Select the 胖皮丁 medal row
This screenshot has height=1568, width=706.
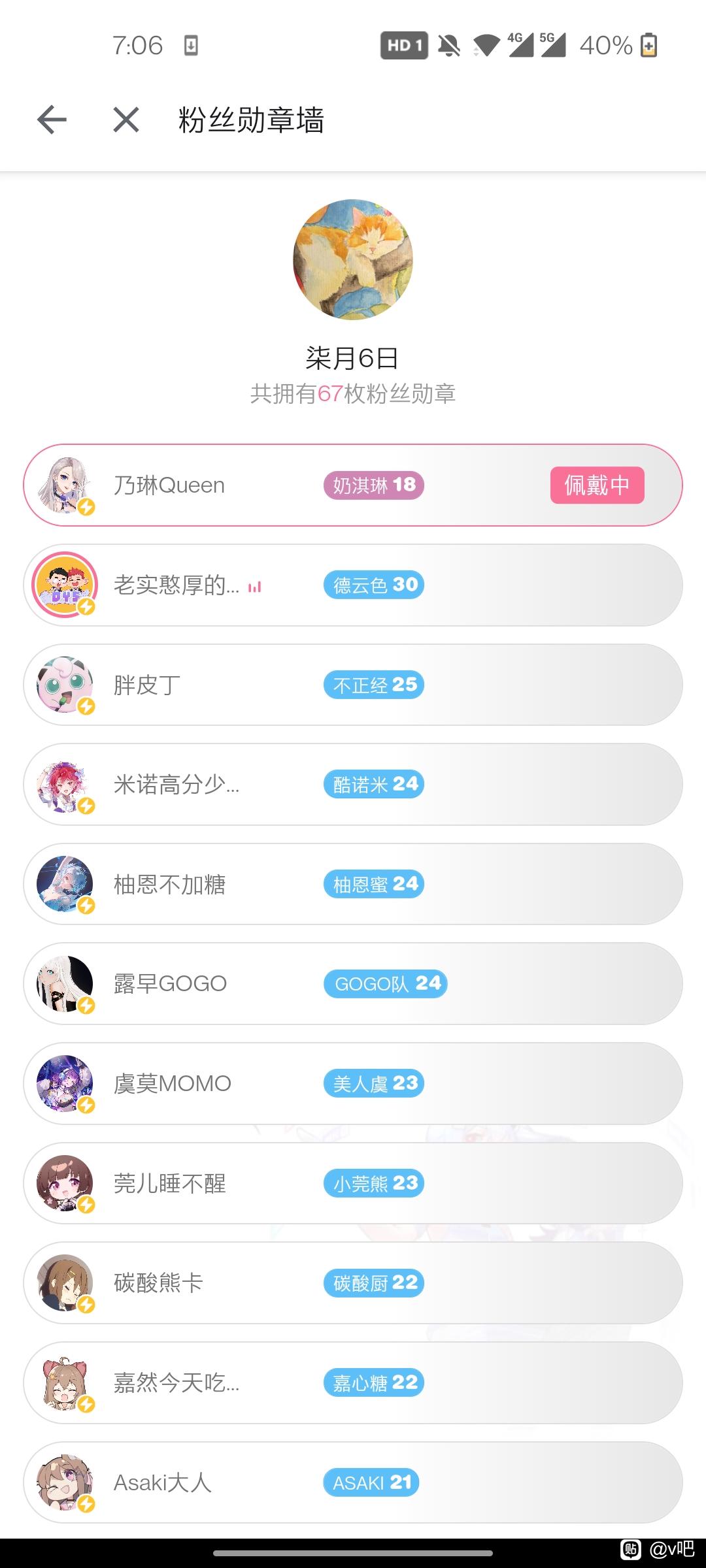tap(353, 685)
